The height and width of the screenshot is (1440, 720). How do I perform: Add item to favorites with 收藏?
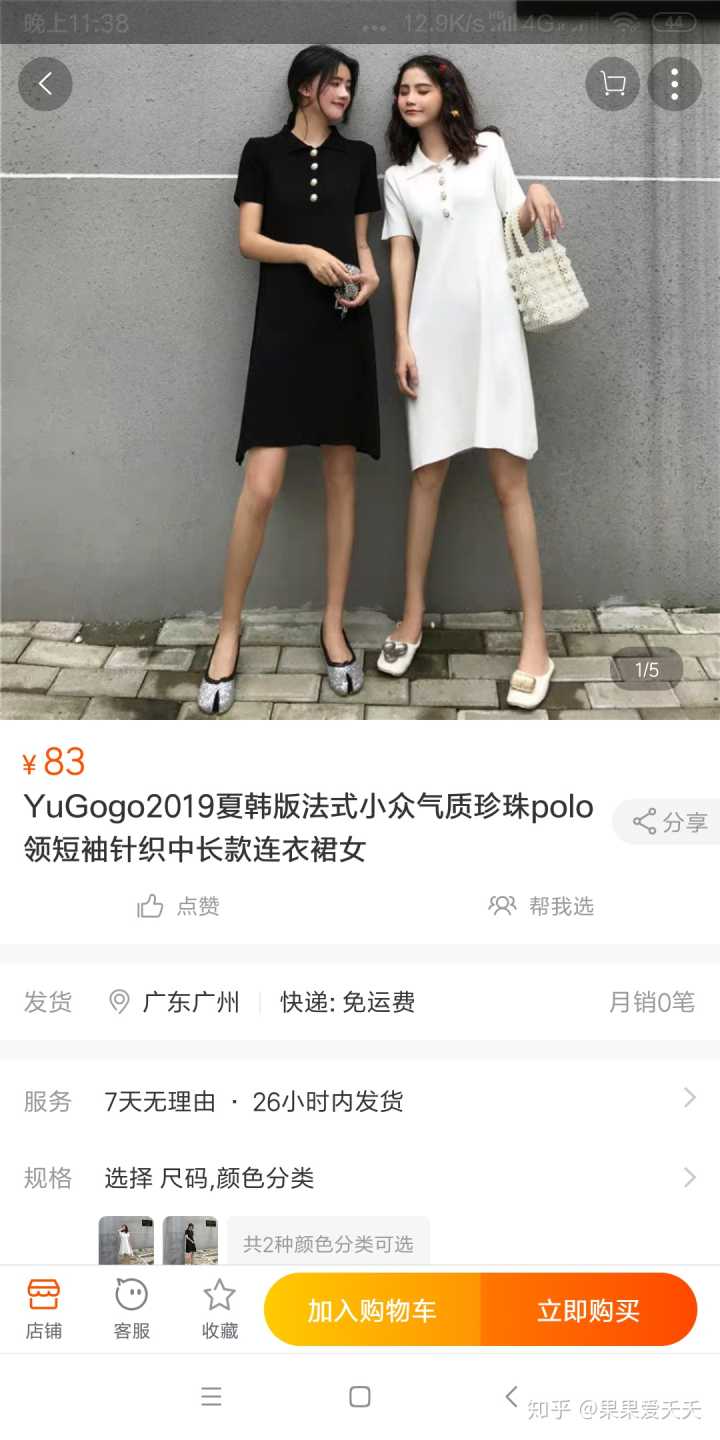click(x=220, y=1308)
